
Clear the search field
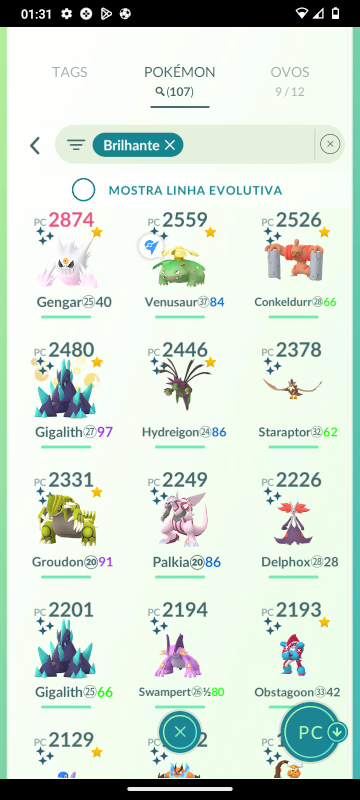[330, 144]
